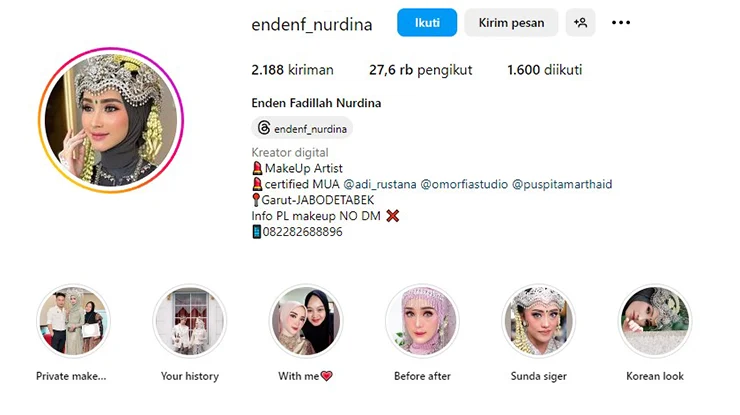This screenshot has width=740, height=415.
Task: Open the Korean look highlight
Action: 654,322
